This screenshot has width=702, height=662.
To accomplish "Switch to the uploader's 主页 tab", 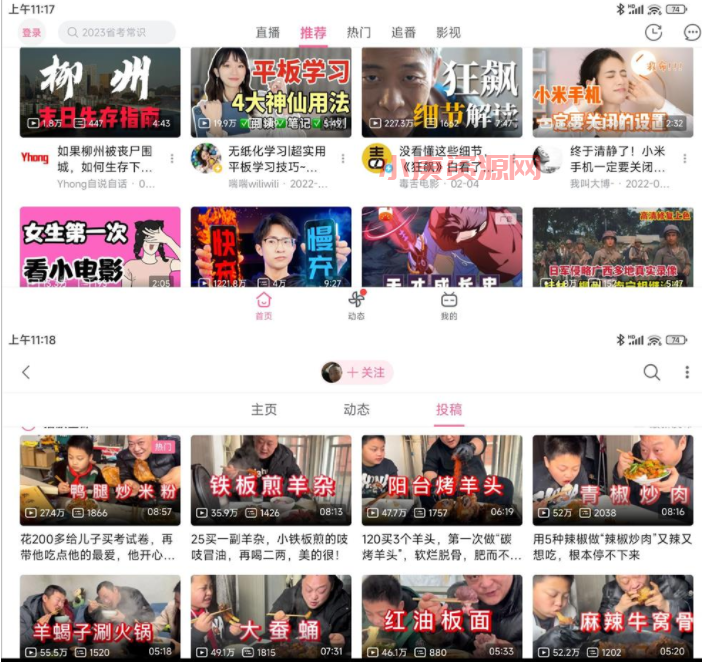I will tap(264, 409).
